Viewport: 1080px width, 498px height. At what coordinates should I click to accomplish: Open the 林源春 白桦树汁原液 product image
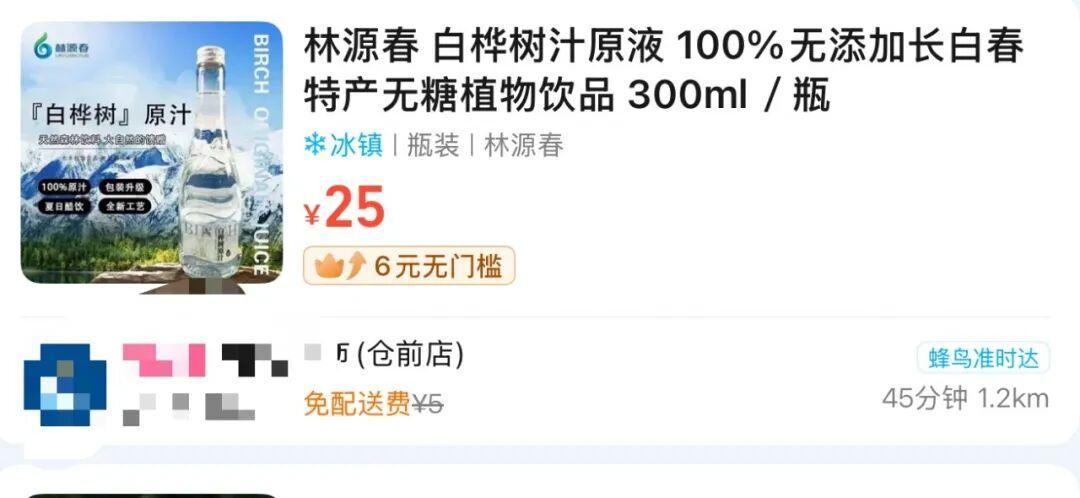[152, 152]
